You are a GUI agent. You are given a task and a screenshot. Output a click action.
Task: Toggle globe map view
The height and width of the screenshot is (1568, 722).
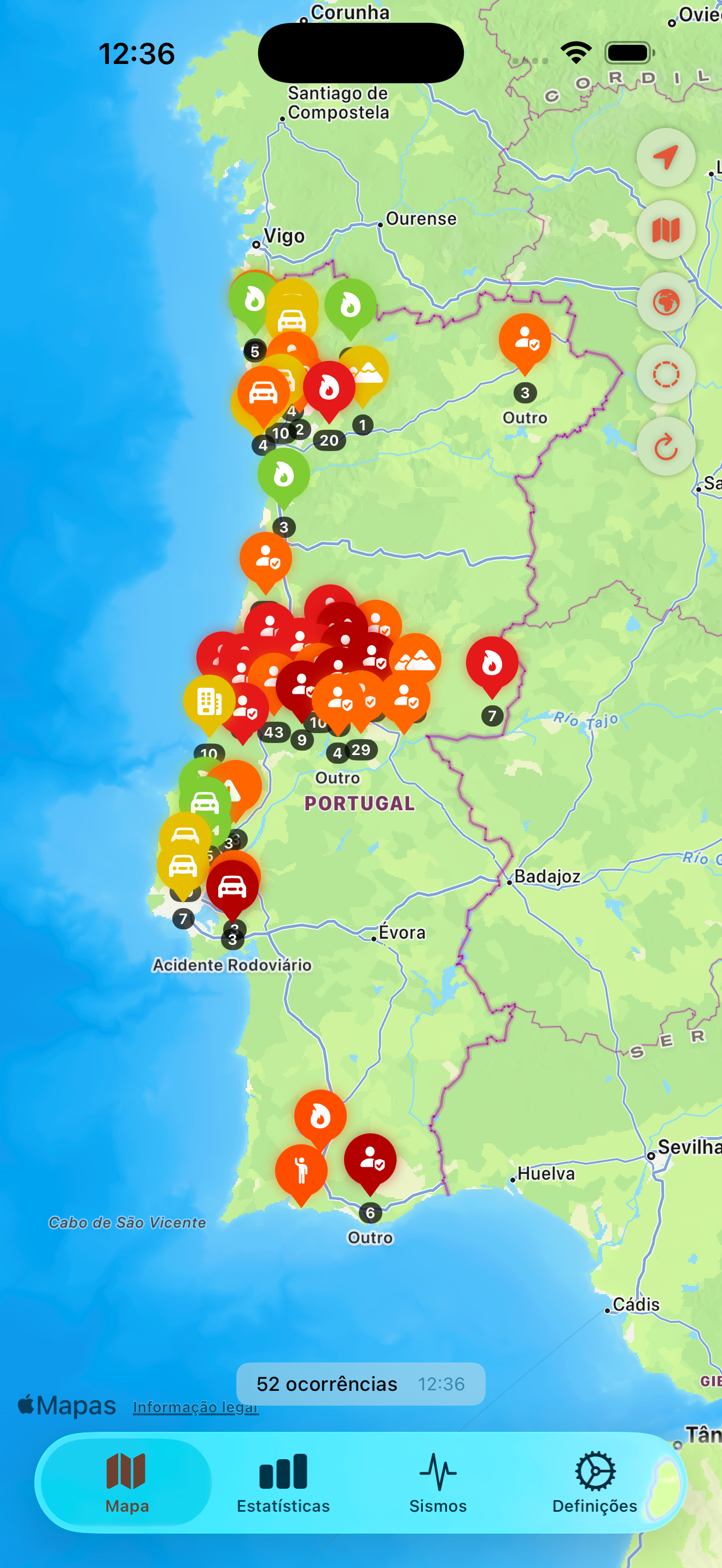(665, 301)
